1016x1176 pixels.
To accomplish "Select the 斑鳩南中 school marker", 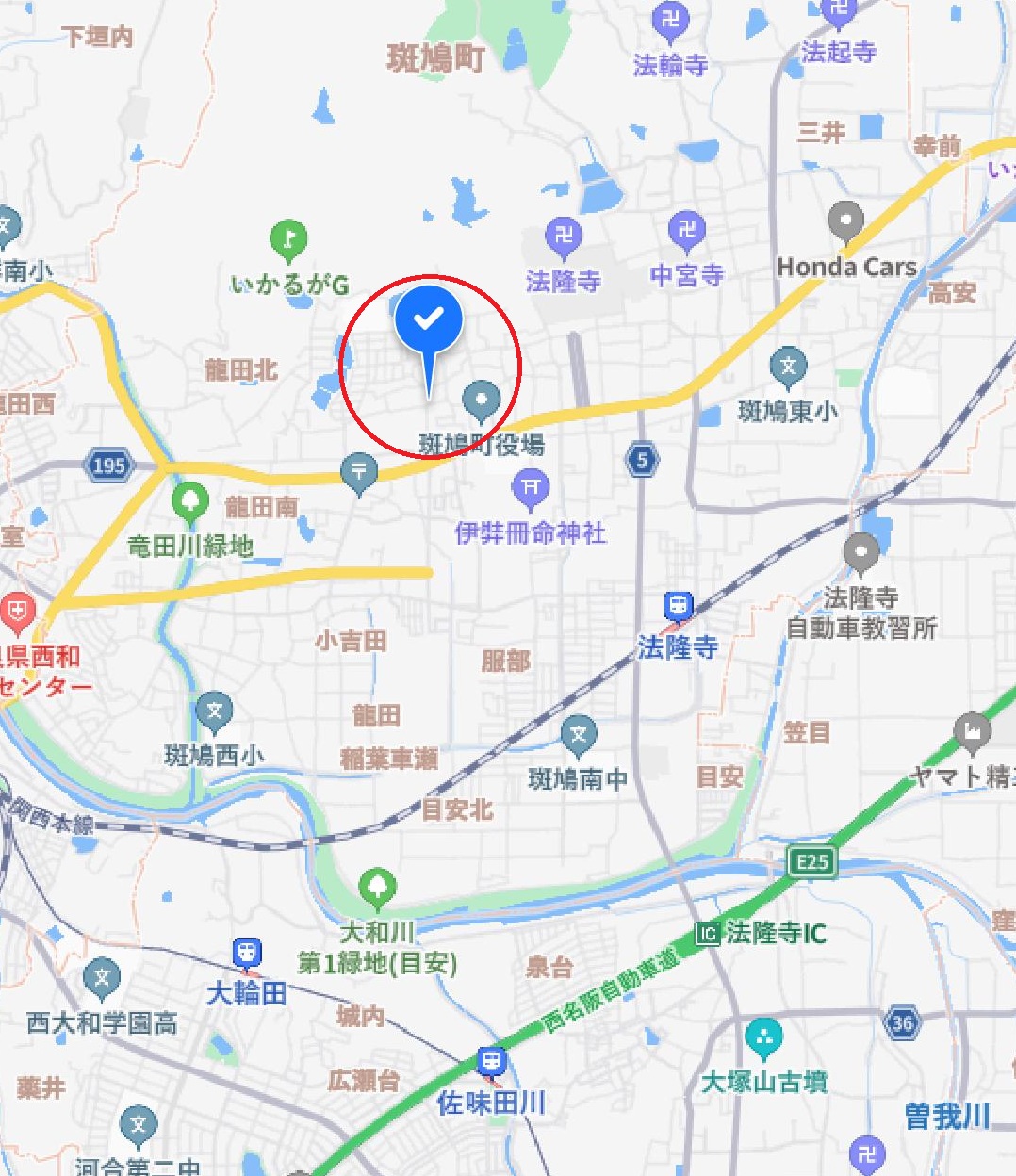I will pos(579,735).
